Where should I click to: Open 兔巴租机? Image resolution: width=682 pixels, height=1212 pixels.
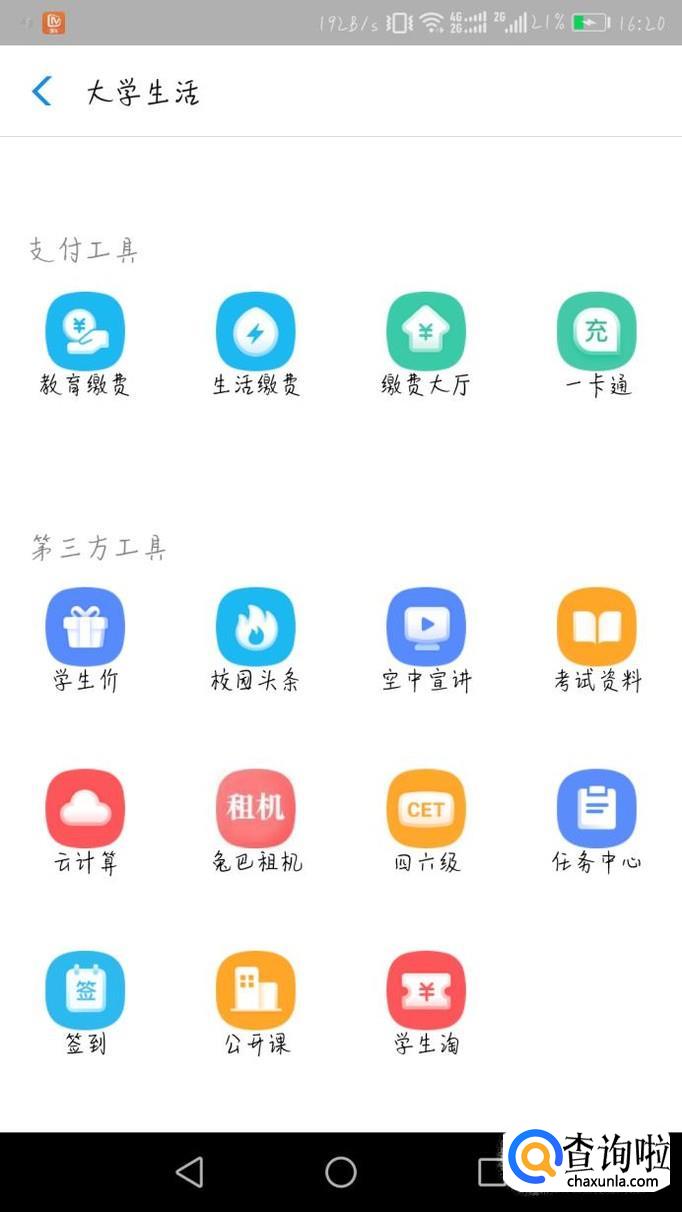click(256, 808)
